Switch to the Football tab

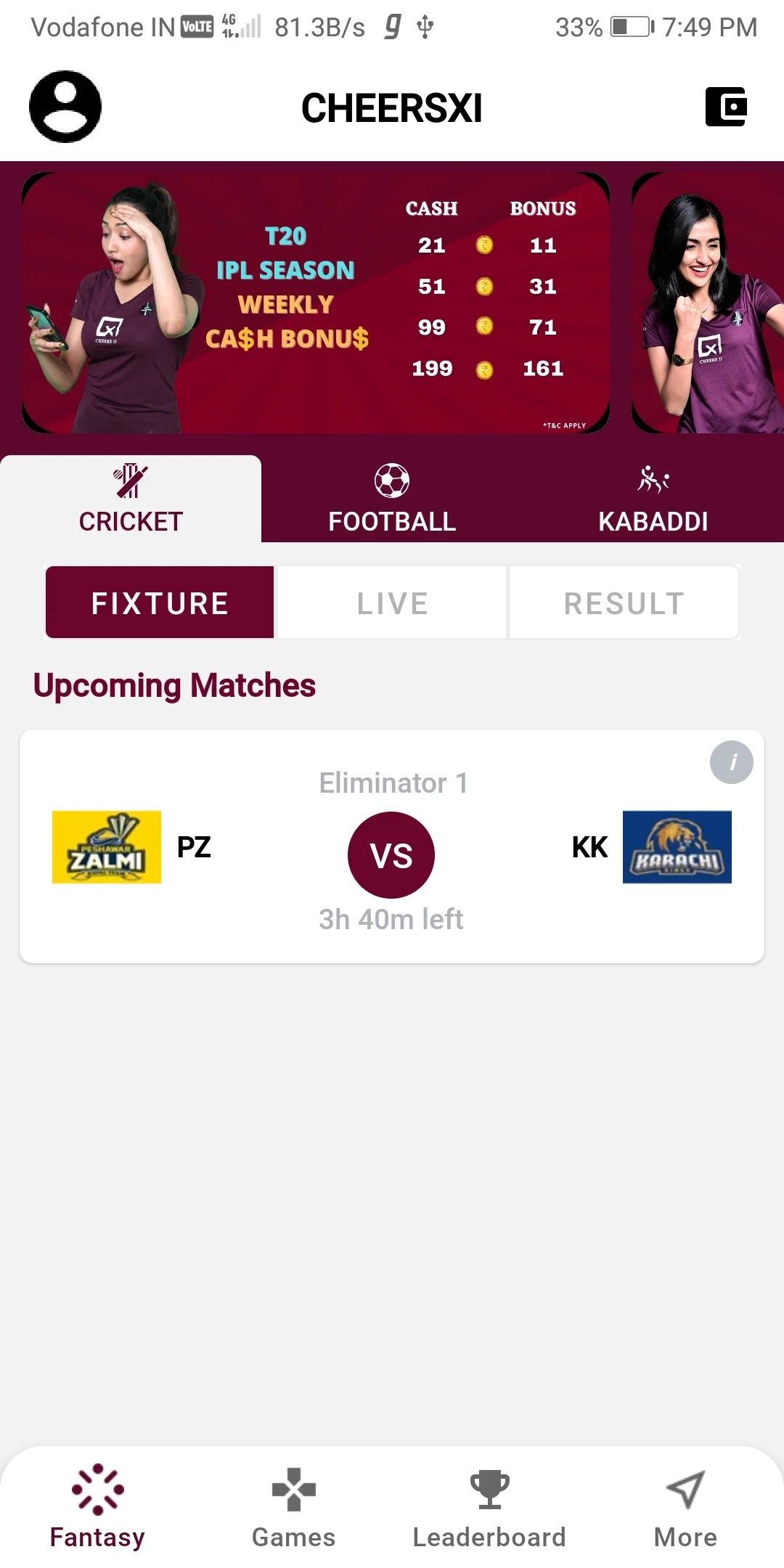coord(392,499)
